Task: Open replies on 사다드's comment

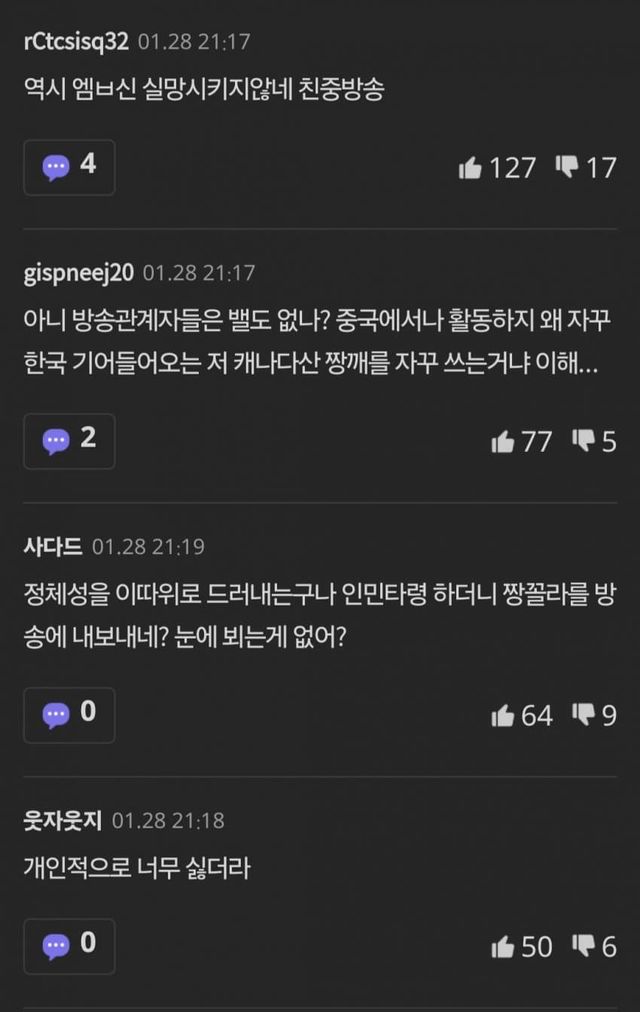Action: [69, 715]
